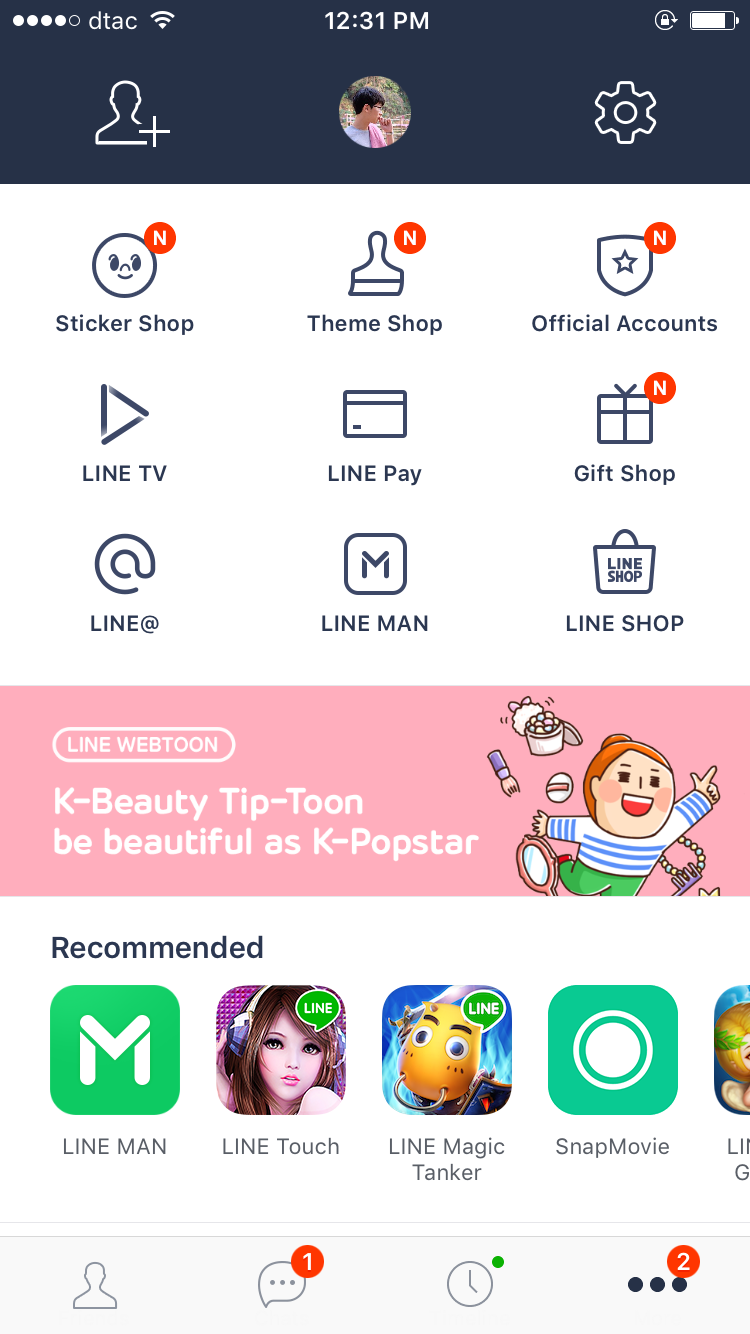Open LINE Pay

click(375, 431)
